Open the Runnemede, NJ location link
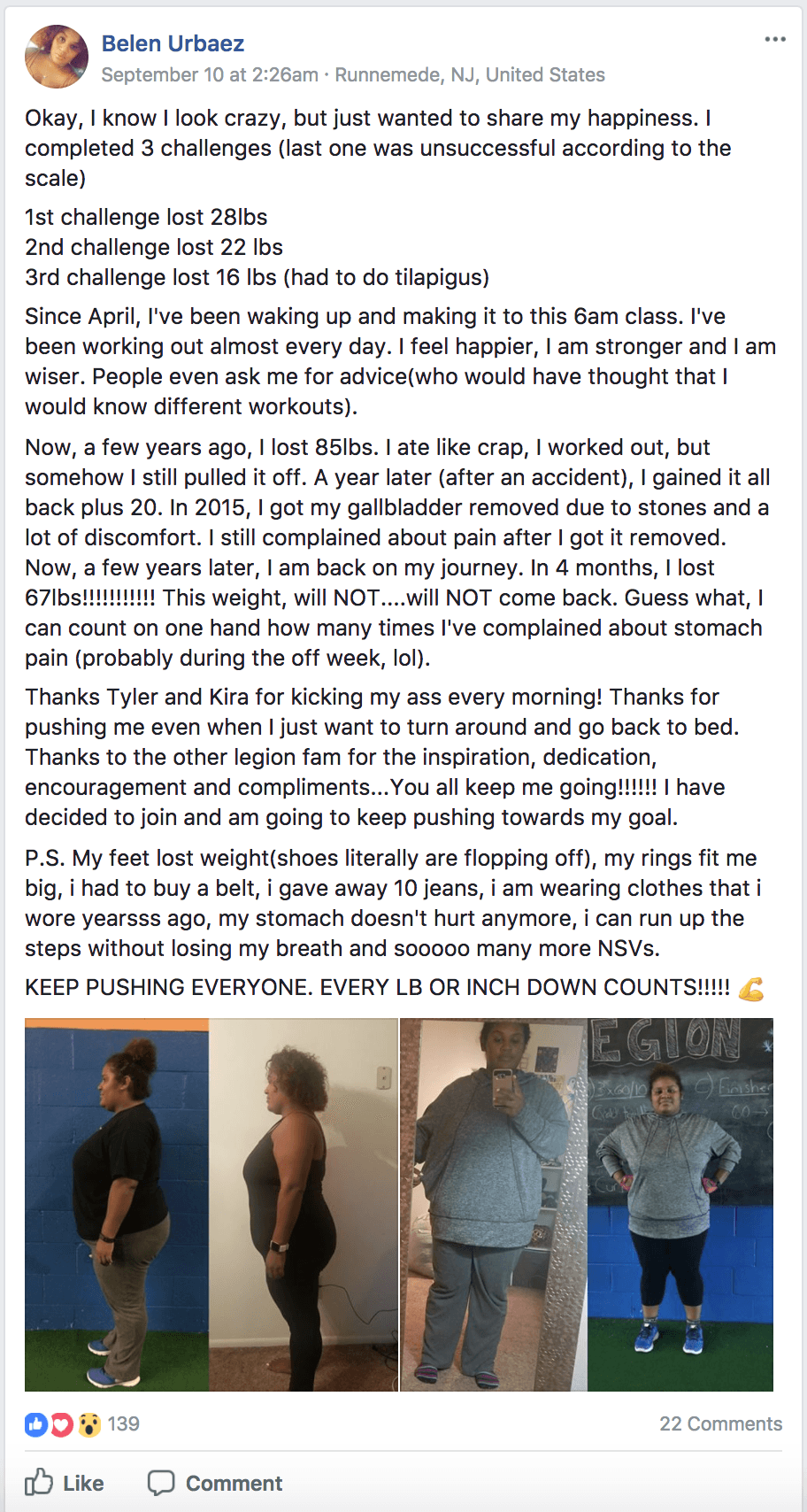This screenshot has width=807, height=1512. pyautogui.click(x=470, y=75)
